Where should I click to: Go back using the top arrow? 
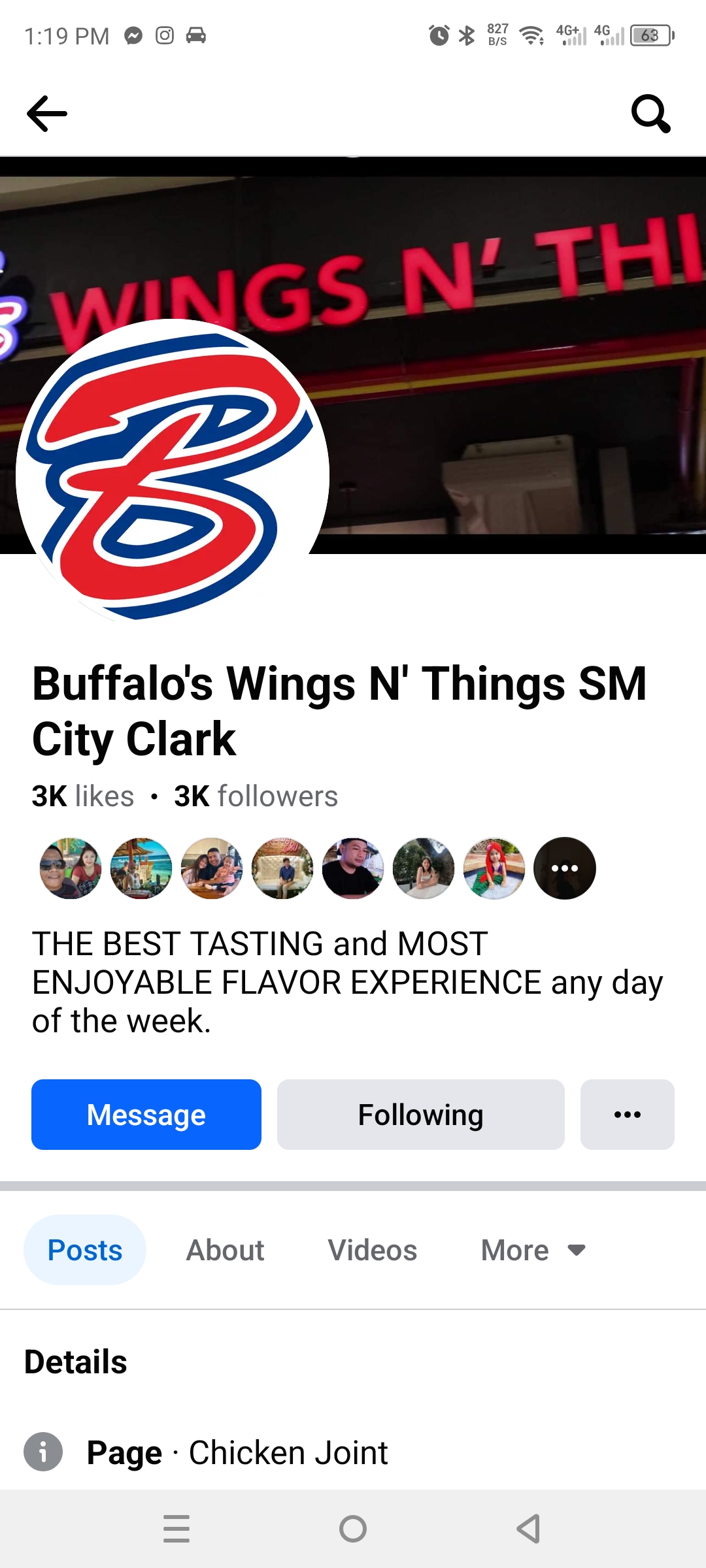pyautogui.click(x=47, y=114)
